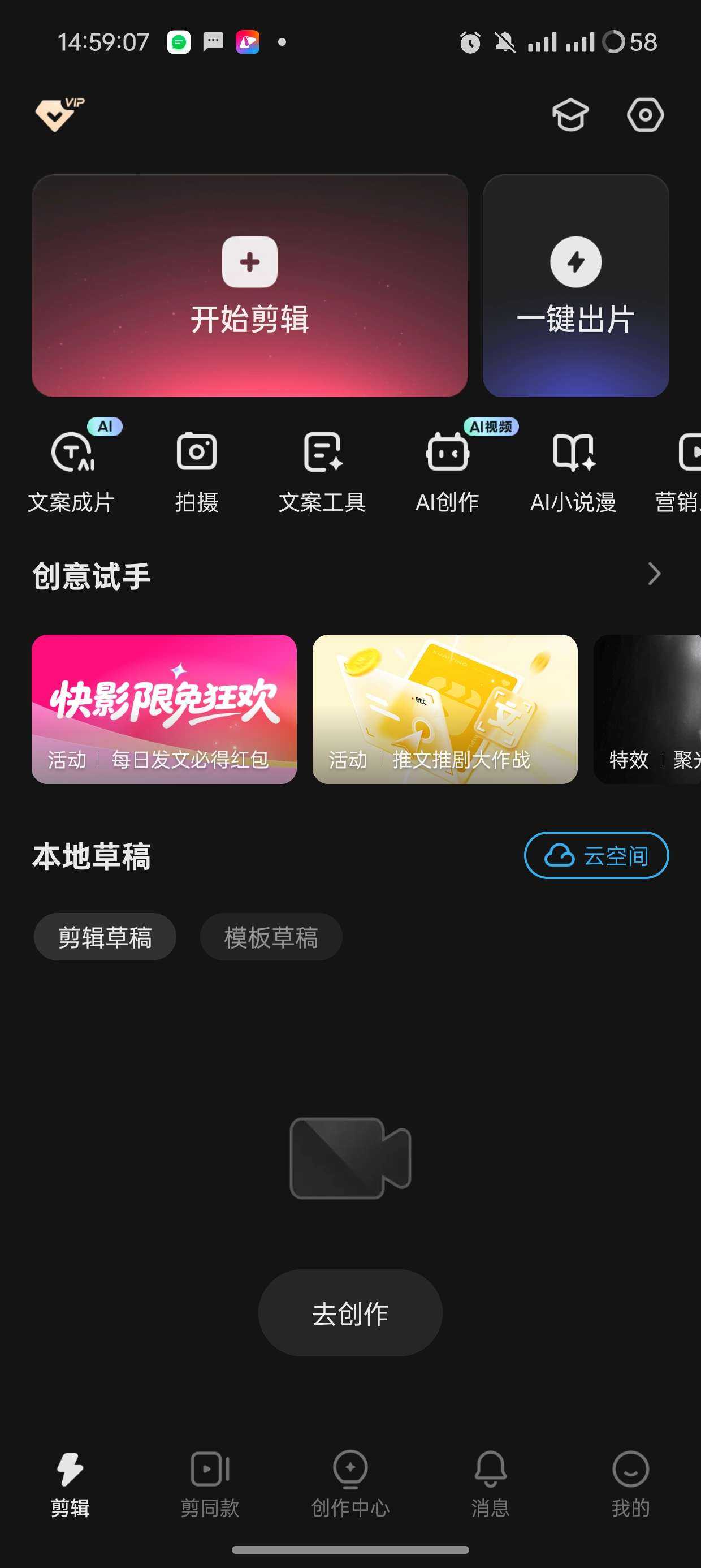This screenshot has width=701, height=1568.
Task: Open the VIP membership icon
Action: (x=58, y=114)
